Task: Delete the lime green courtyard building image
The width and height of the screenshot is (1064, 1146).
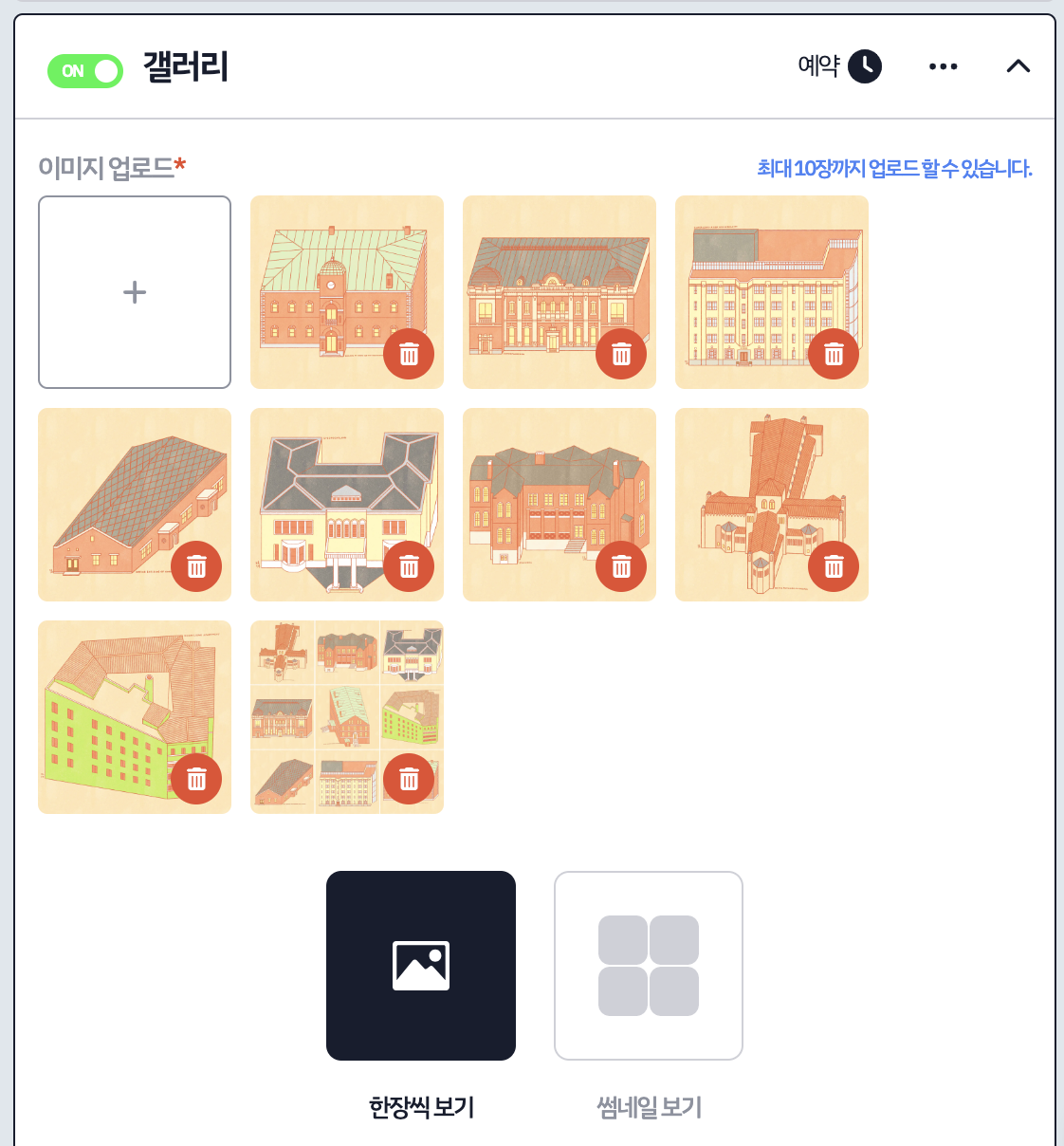Action: click(x=196, y=780)
